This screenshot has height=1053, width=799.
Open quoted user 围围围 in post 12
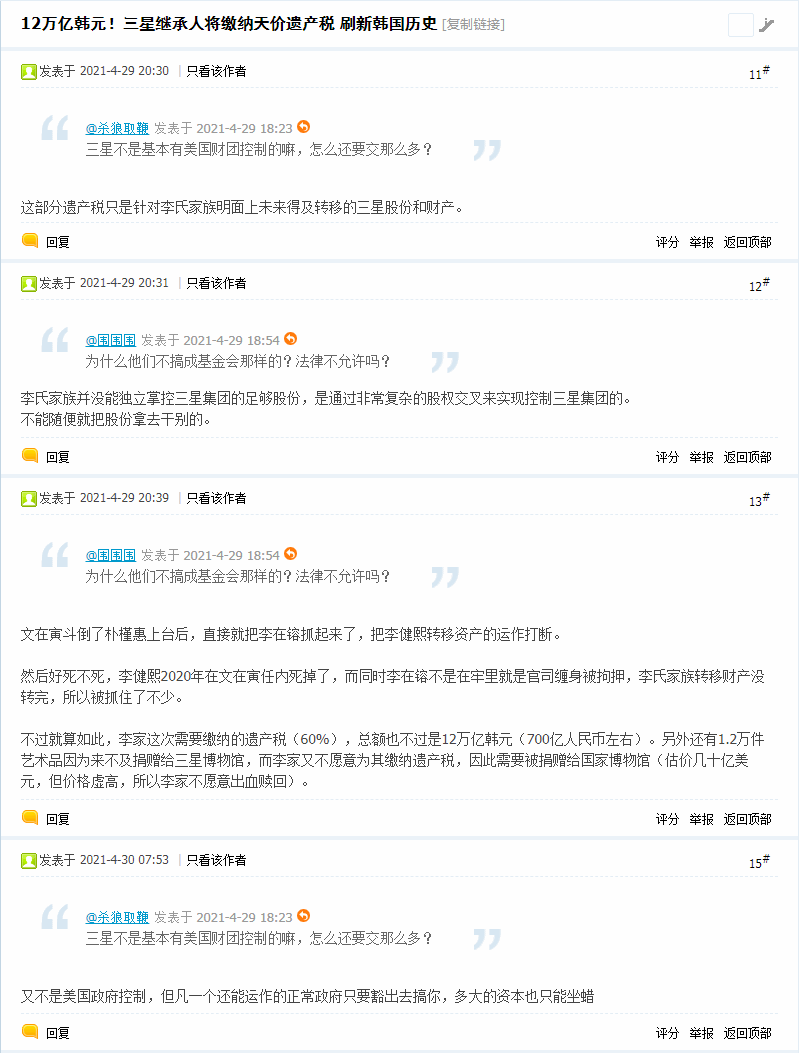point(110,340)
